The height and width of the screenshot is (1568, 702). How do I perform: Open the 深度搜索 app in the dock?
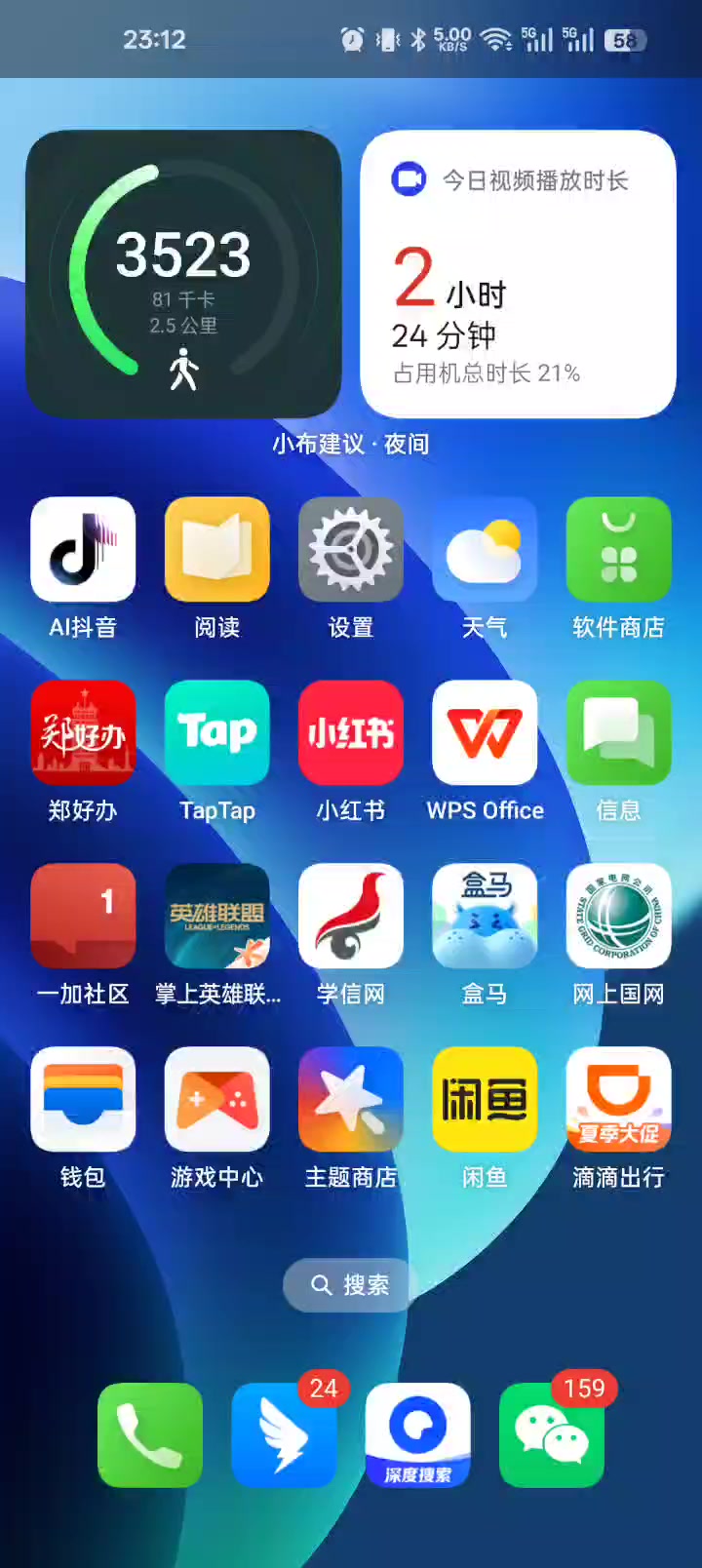pos(417,1435)
